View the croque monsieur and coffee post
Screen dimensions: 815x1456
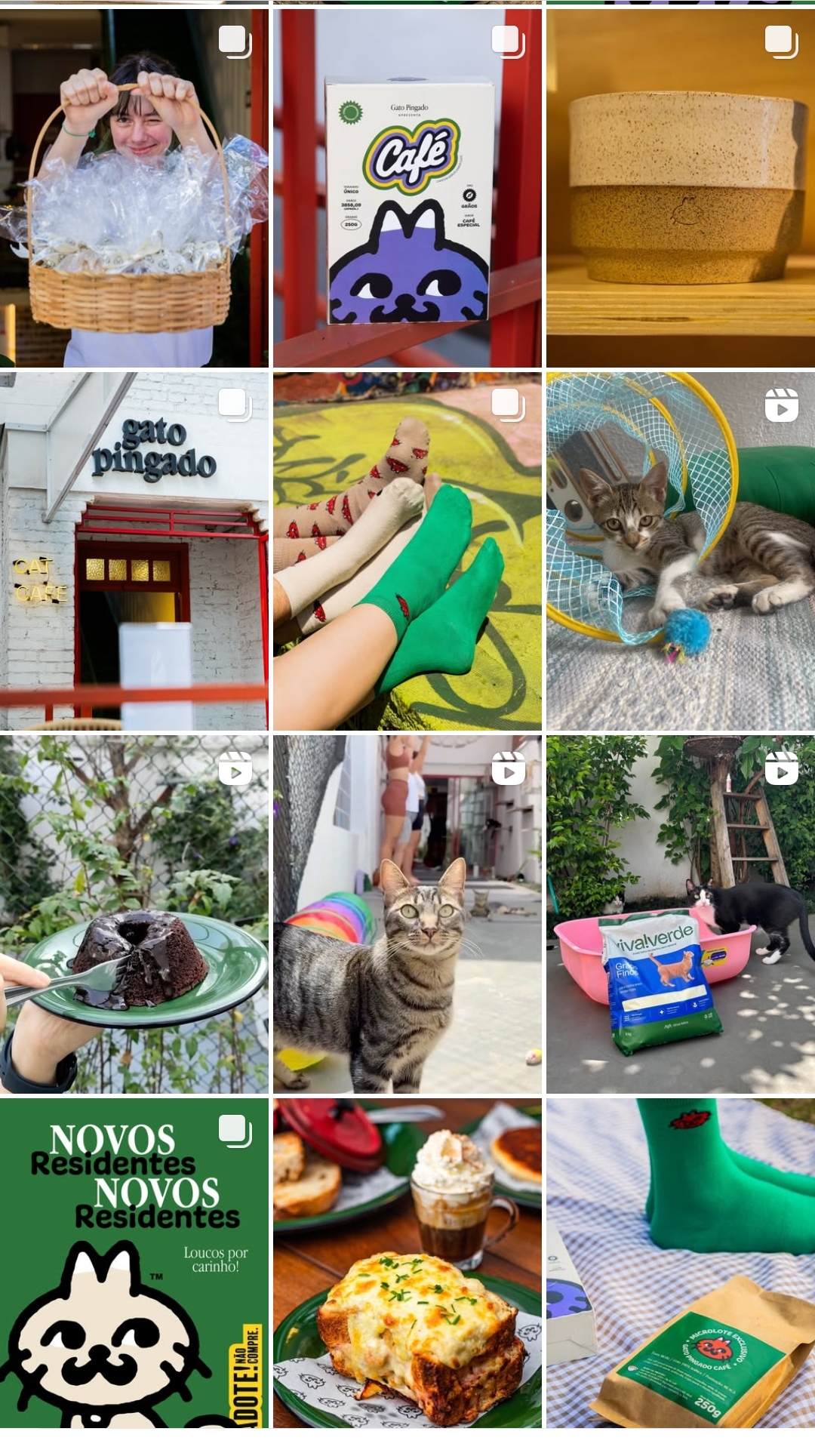tap(407, 1263)
